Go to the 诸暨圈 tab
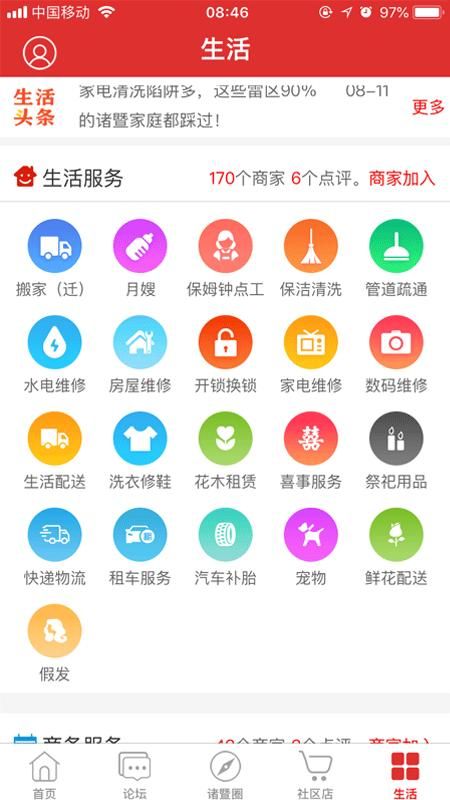This screenshot has height=800, width=450. [225, 774]
